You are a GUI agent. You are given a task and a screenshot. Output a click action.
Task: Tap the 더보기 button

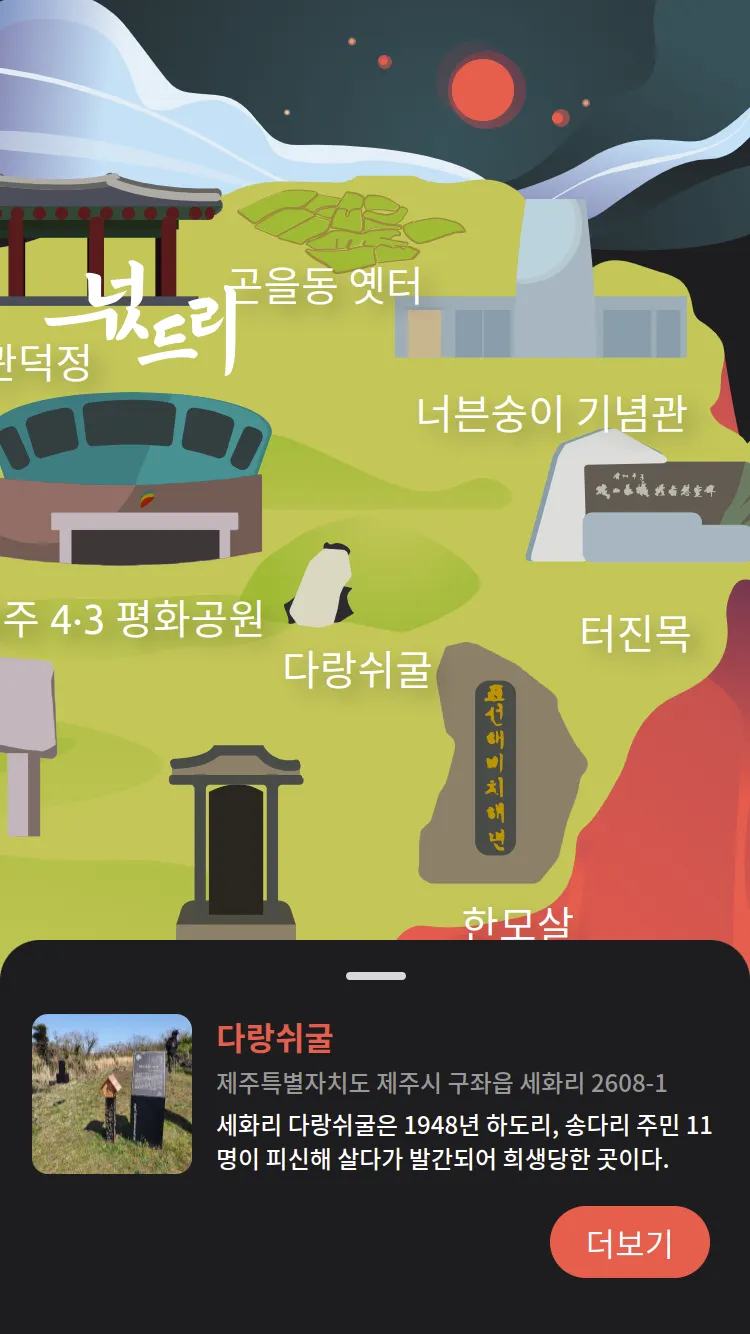[x=629, y=1242]
